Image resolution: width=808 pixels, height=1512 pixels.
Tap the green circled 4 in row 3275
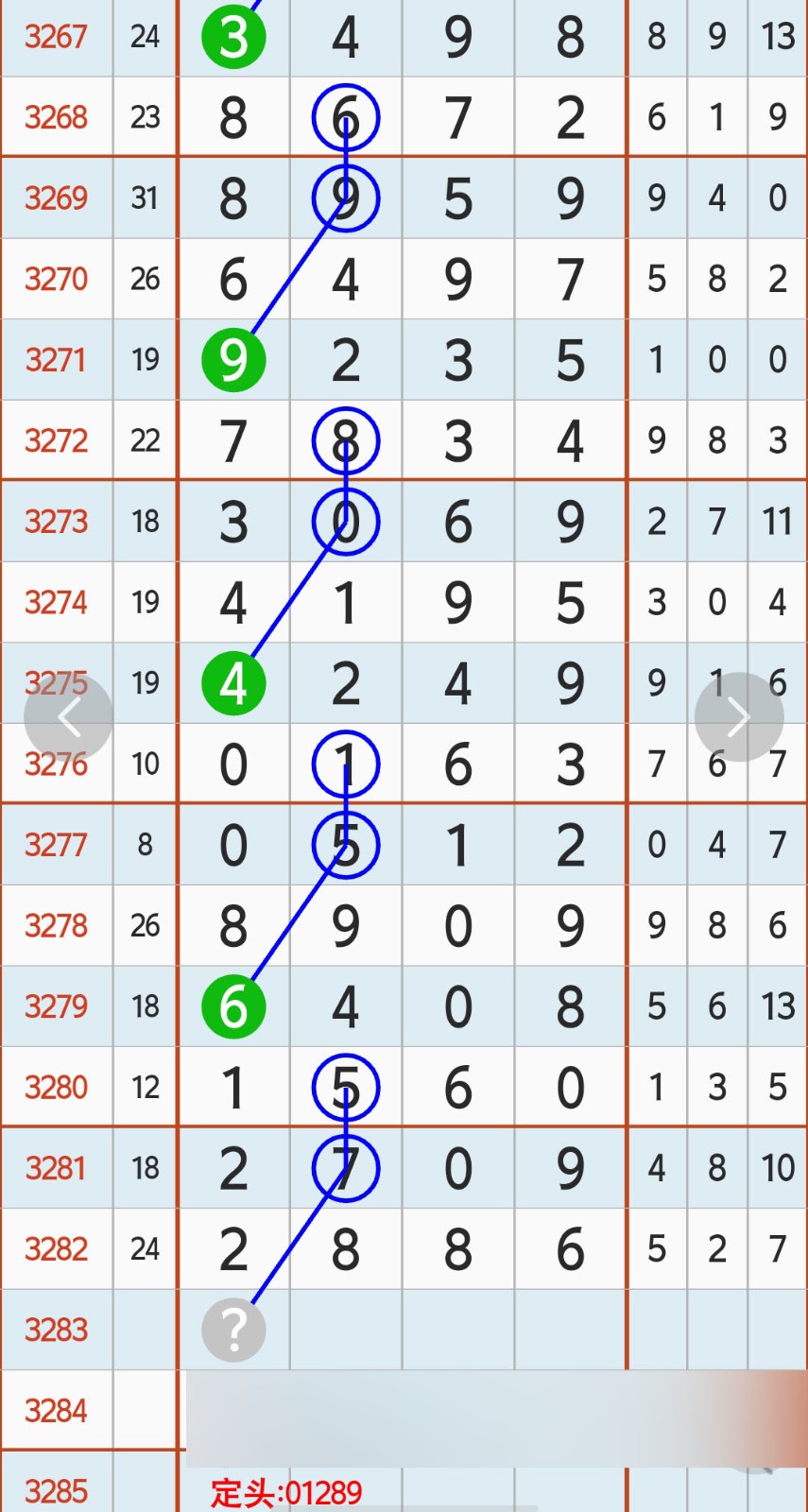pyautogui.click(x=233, y=682)
